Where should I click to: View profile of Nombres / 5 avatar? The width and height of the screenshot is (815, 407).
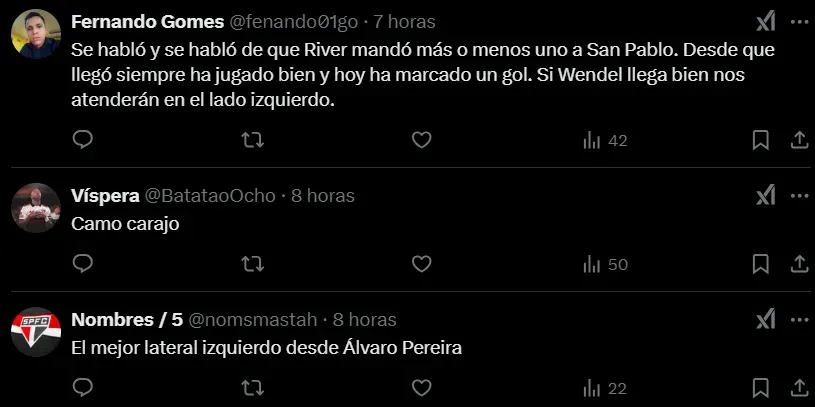coord(36,332)
